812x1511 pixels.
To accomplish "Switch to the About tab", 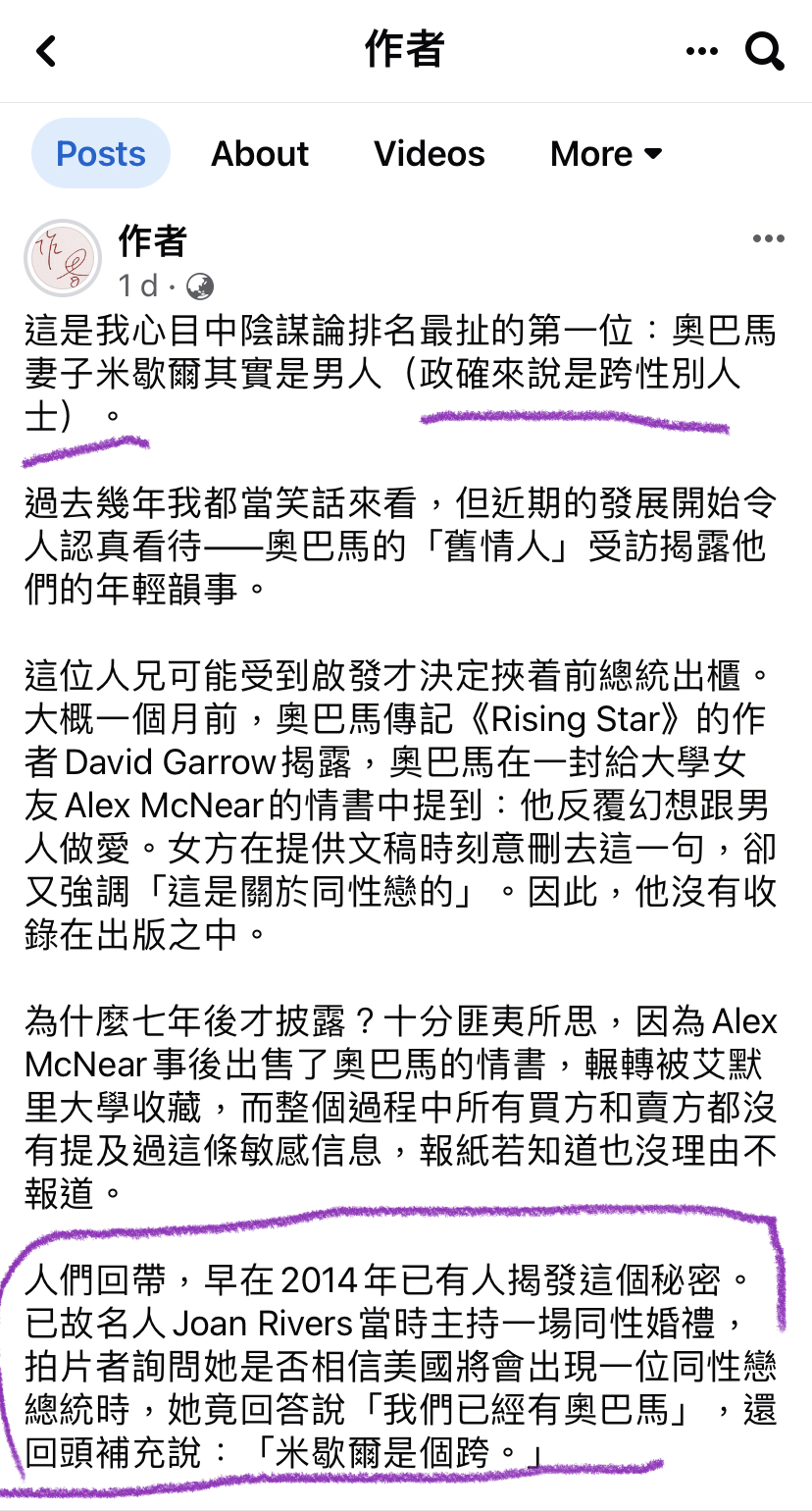I will [260, 154].
